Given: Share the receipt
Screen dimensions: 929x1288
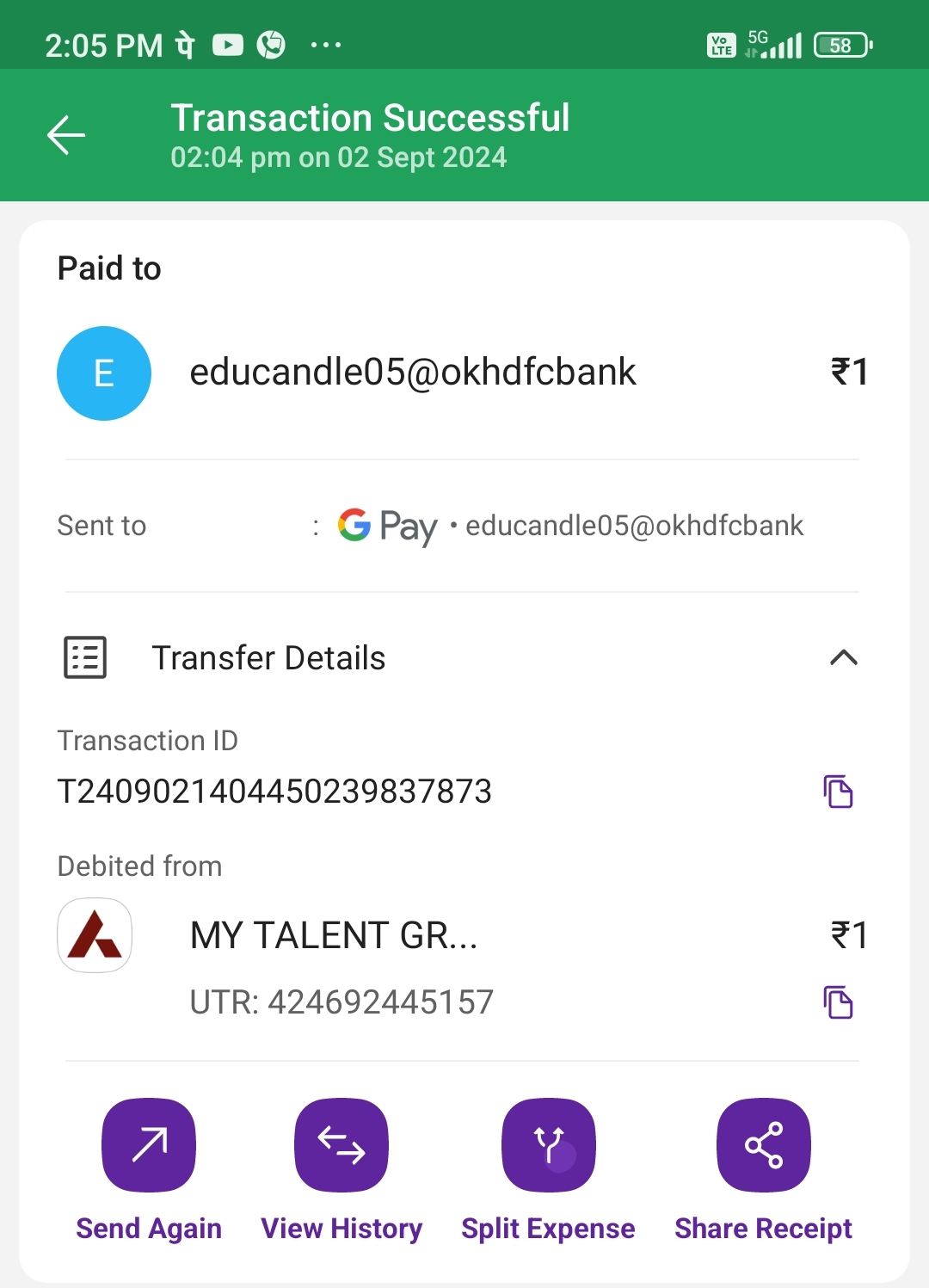Looking at the screenshot, I should tap(763, 1145).
